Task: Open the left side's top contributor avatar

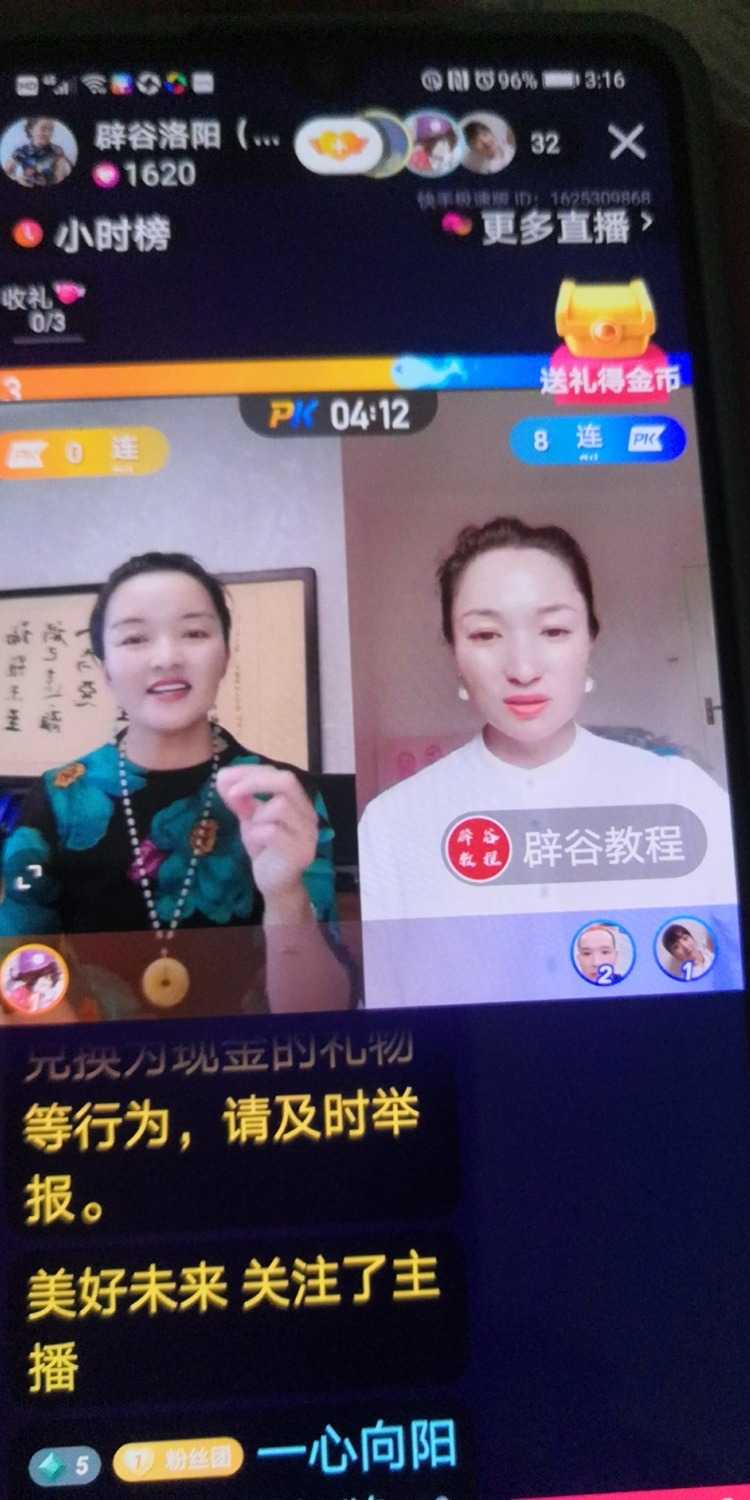Action: [34, 977]
